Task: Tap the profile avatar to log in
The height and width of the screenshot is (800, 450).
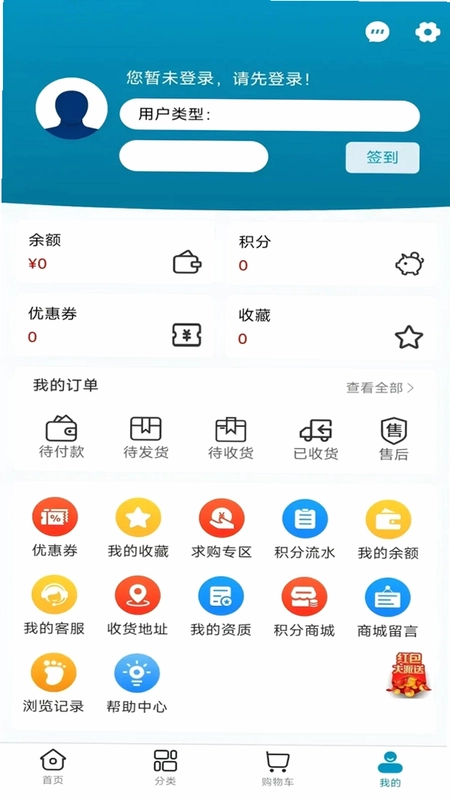Action: pyautogui.click(x=71, y=108)
